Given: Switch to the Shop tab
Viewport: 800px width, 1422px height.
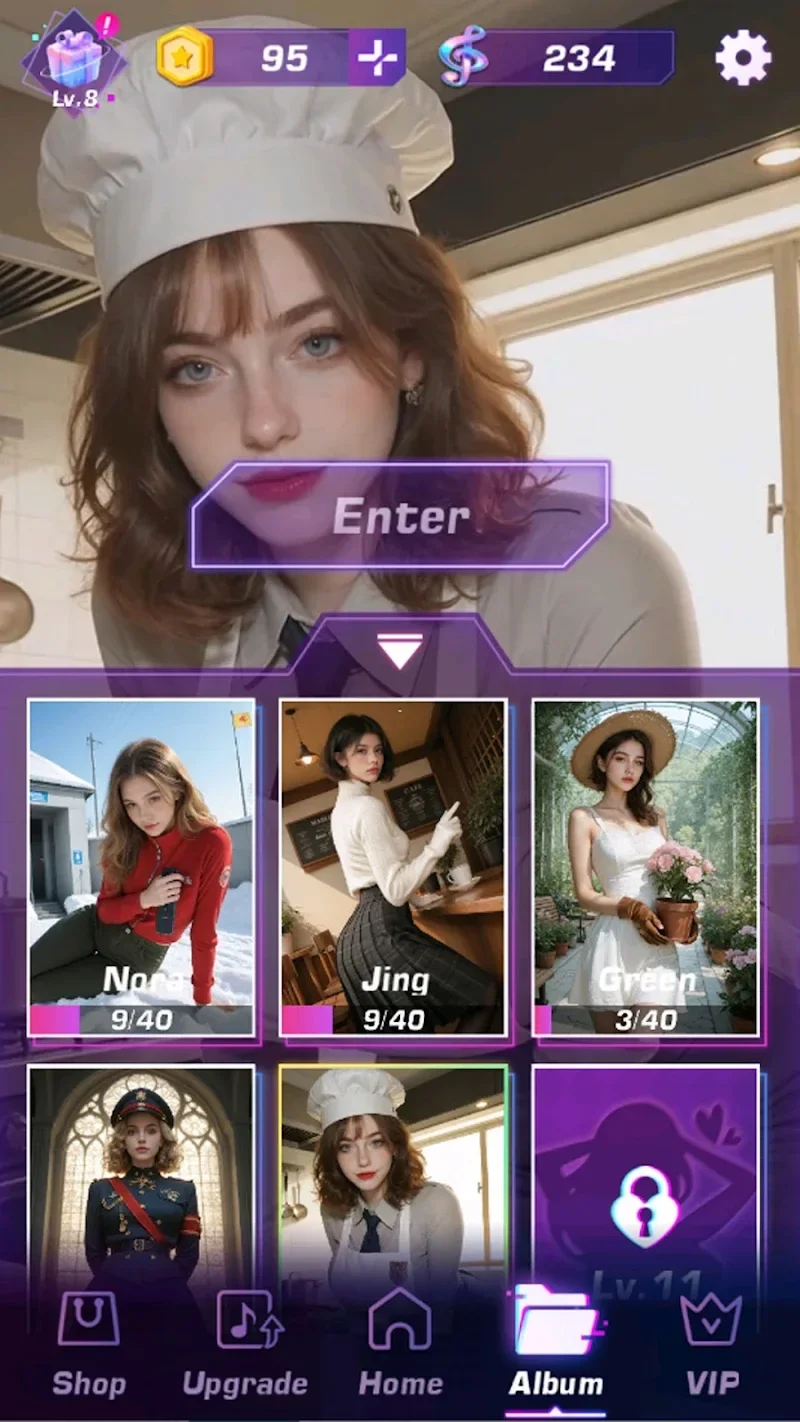Looking at the screenshot, I should (88, 1345).
